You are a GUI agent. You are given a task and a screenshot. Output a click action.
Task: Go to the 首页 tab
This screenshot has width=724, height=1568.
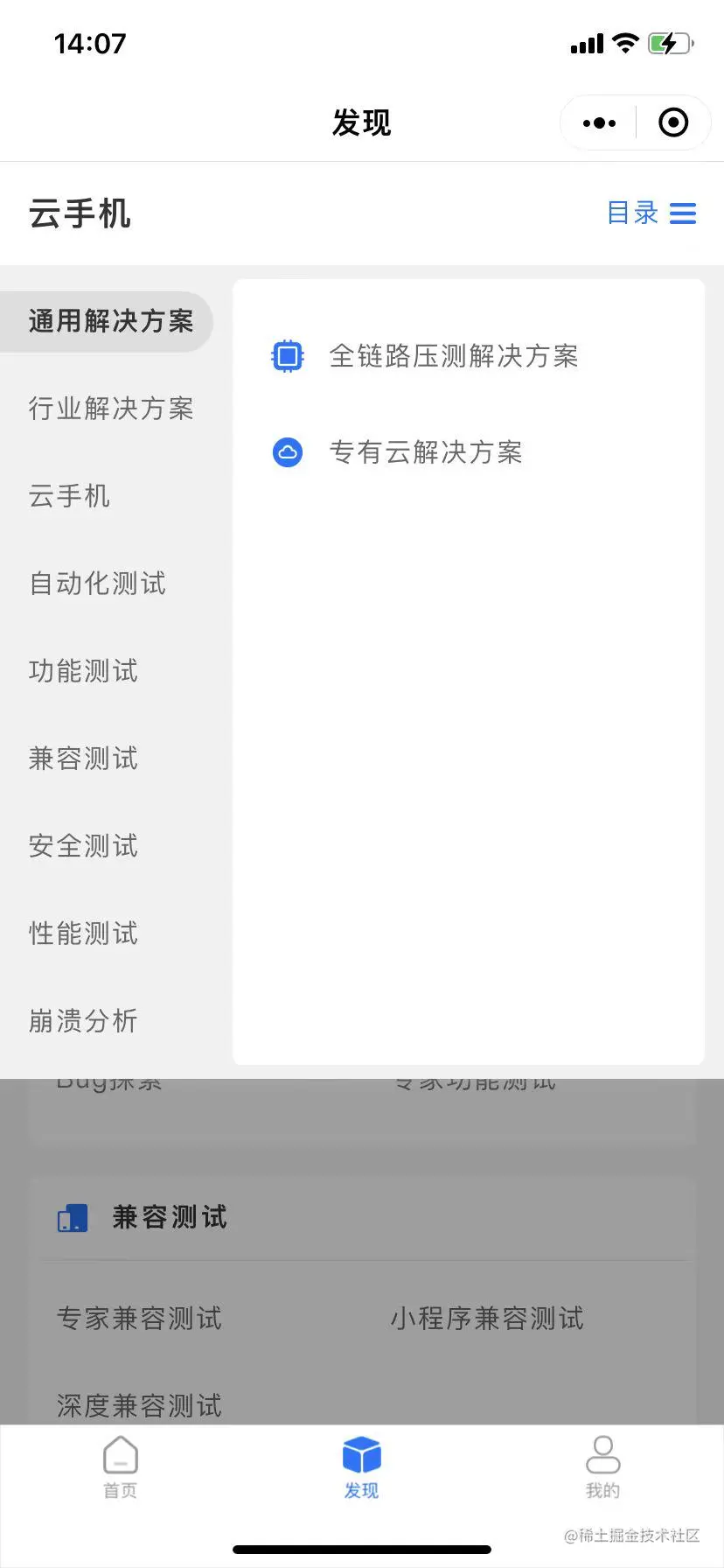pos(121,1467)
